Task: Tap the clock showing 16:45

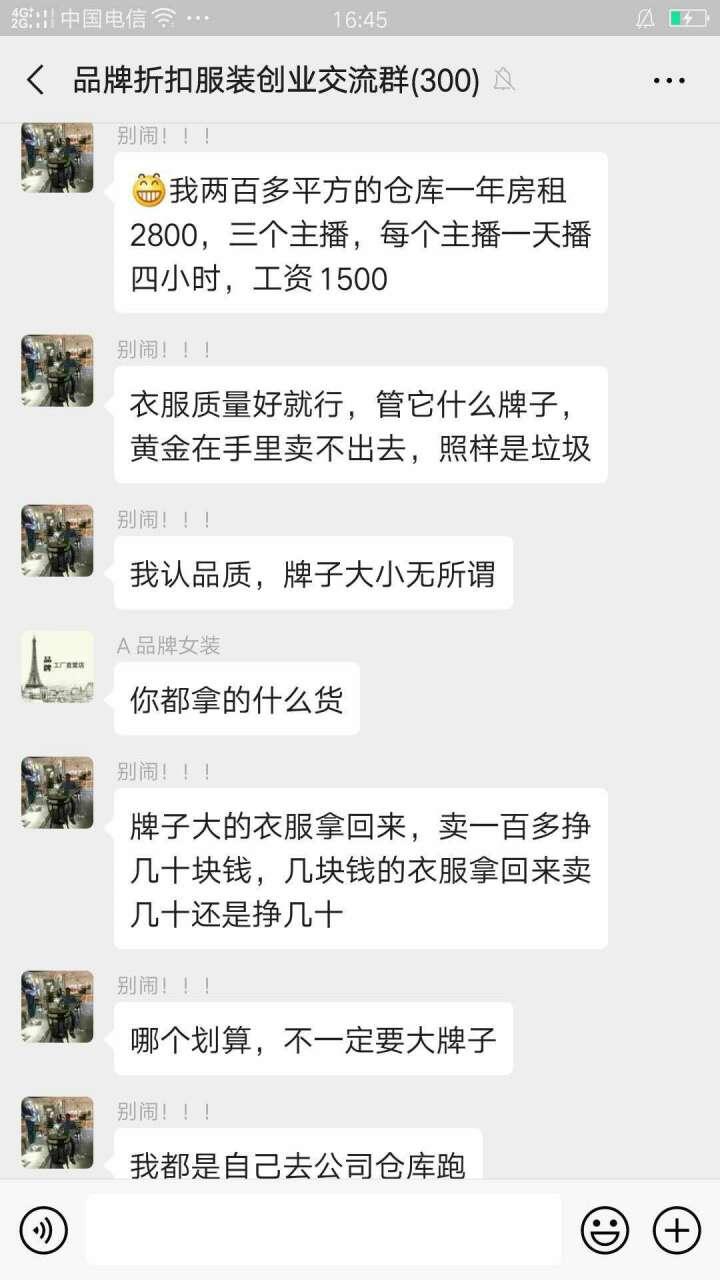Action: (360, 16)
